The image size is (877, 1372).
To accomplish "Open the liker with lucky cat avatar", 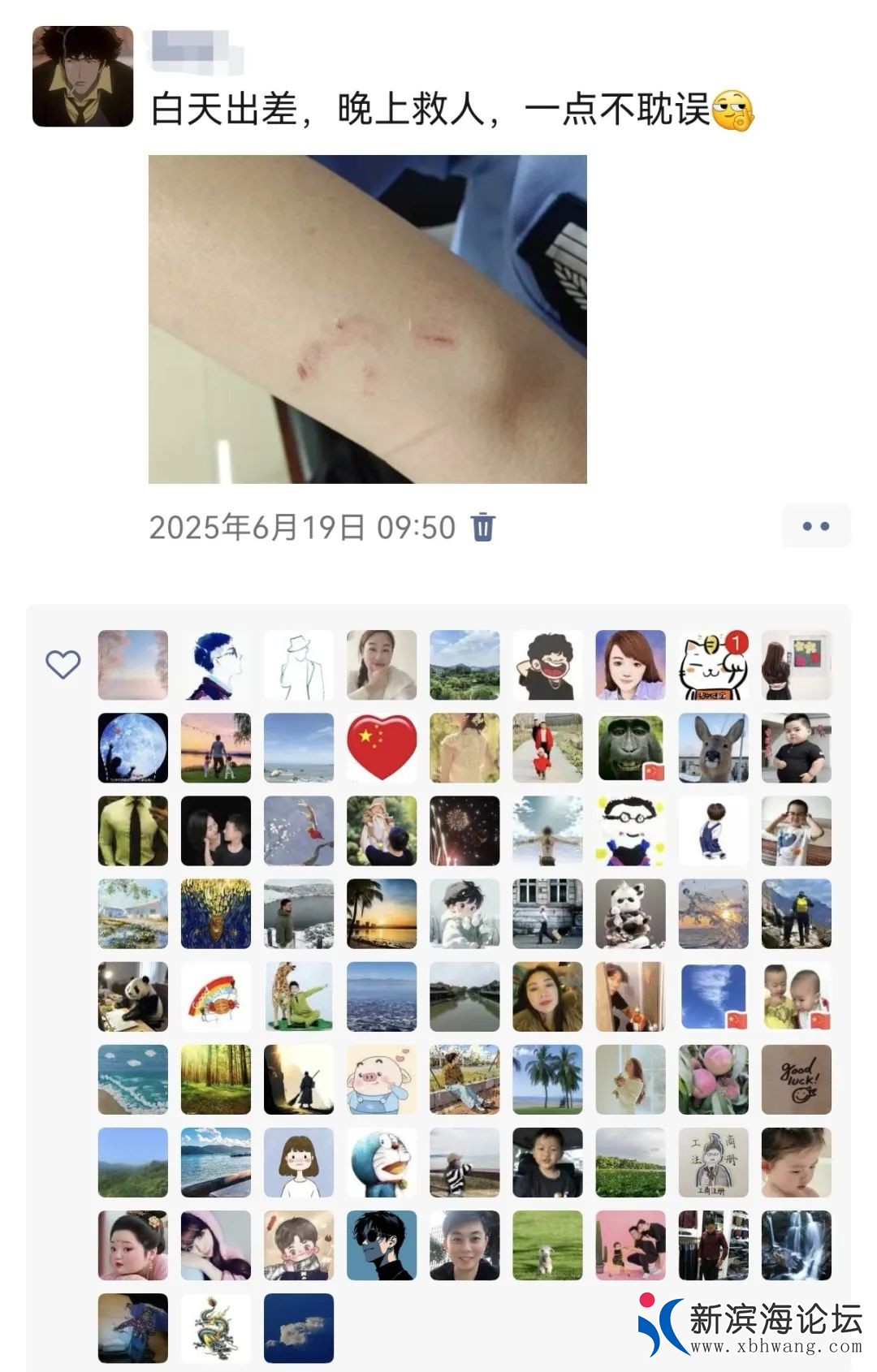I will (713, 665).
